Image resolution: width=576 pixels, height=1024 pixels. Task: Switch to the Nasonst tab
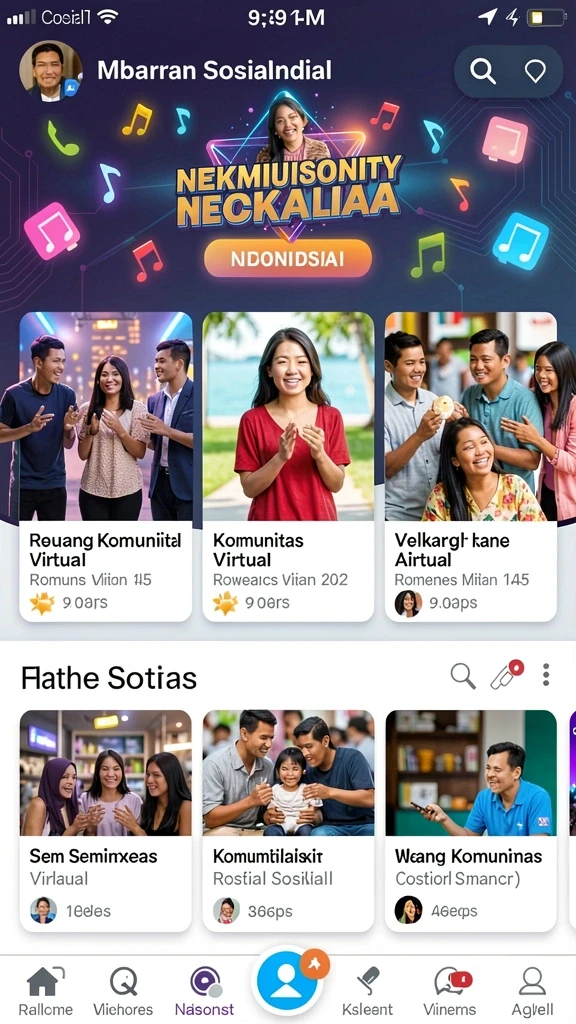pos(204,991)
